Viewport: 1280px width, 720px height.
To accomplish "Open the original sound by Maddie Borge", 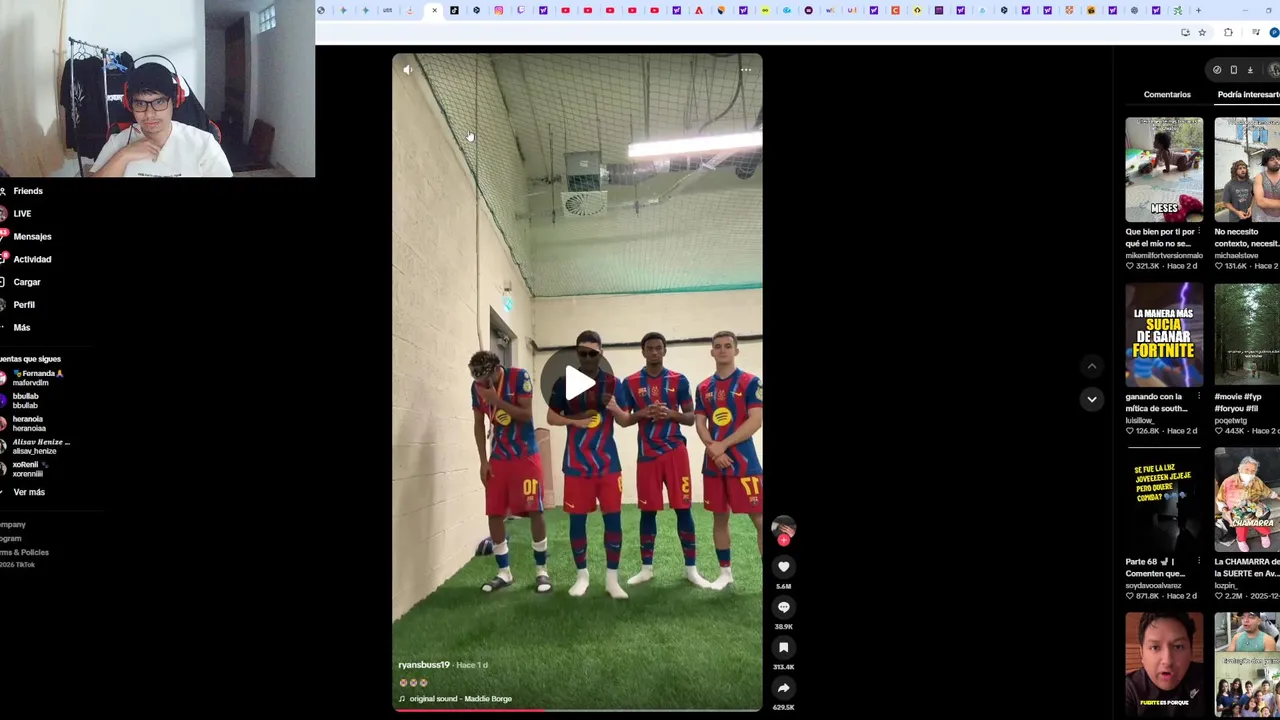I will point(460,699).
